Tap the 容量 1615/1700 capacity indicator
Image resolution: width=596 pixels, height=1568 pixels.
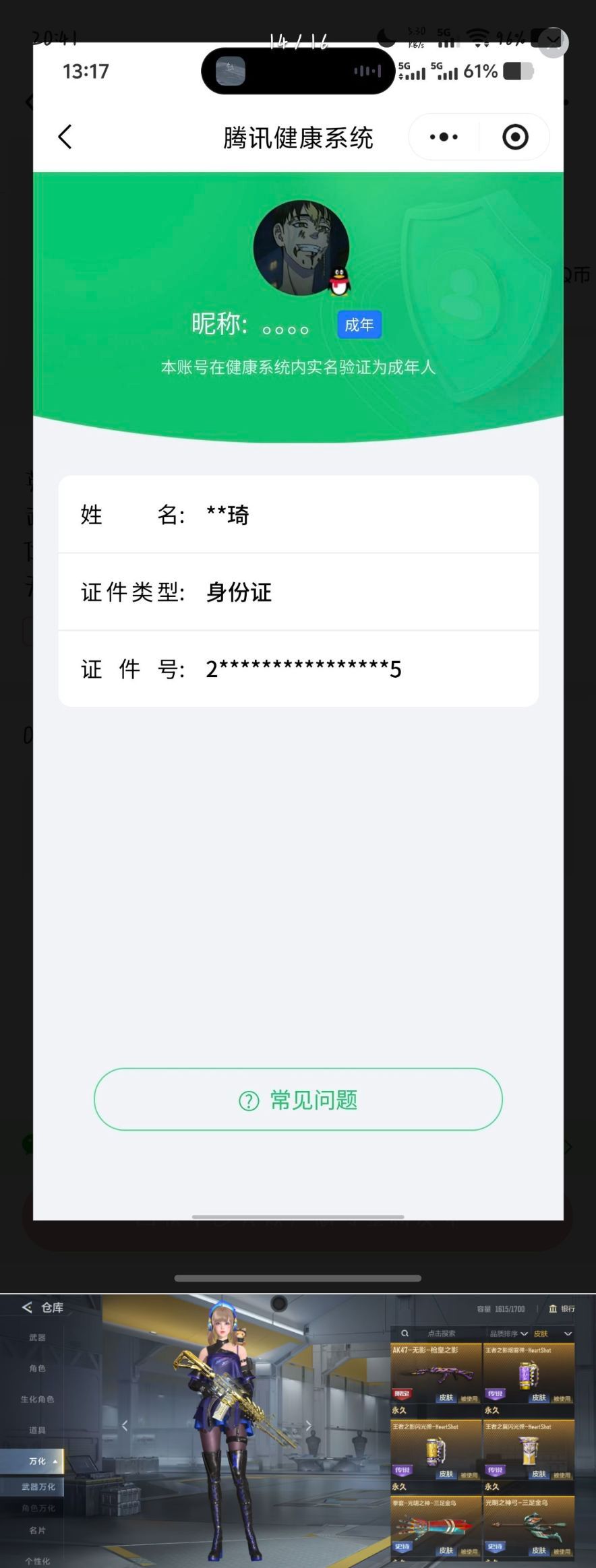[x=500, y=1309]
